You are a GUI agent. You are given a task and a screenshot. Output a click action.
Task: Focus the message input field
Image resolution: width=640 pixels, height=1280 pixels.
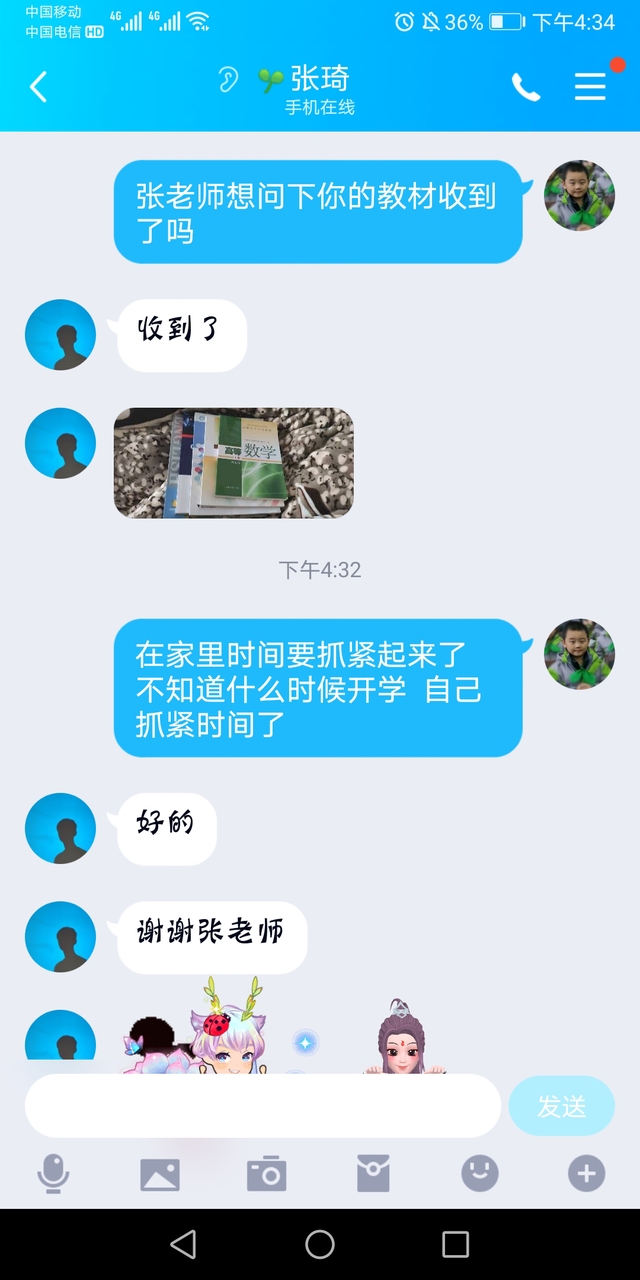262,1106
